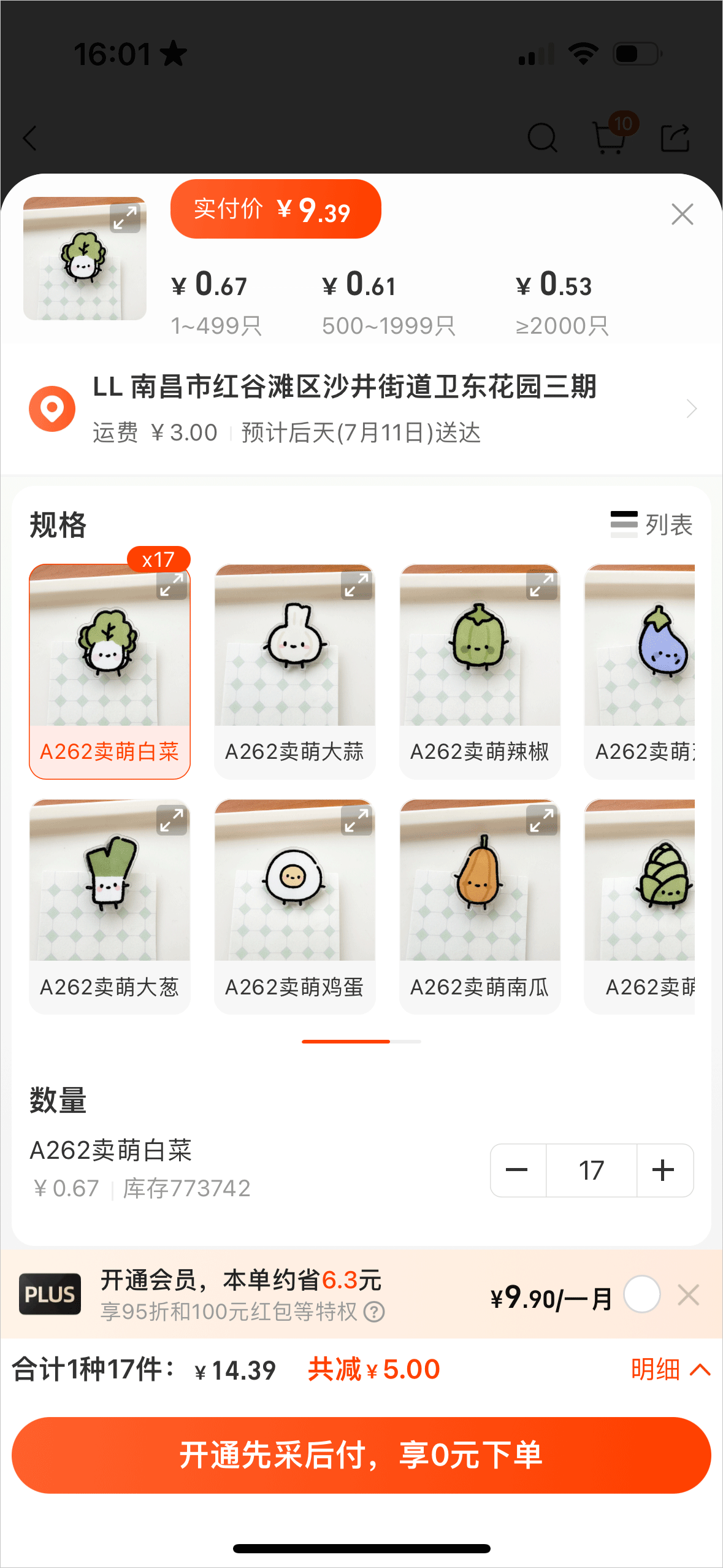Enlarge the product preview image at top

[125, 218]
